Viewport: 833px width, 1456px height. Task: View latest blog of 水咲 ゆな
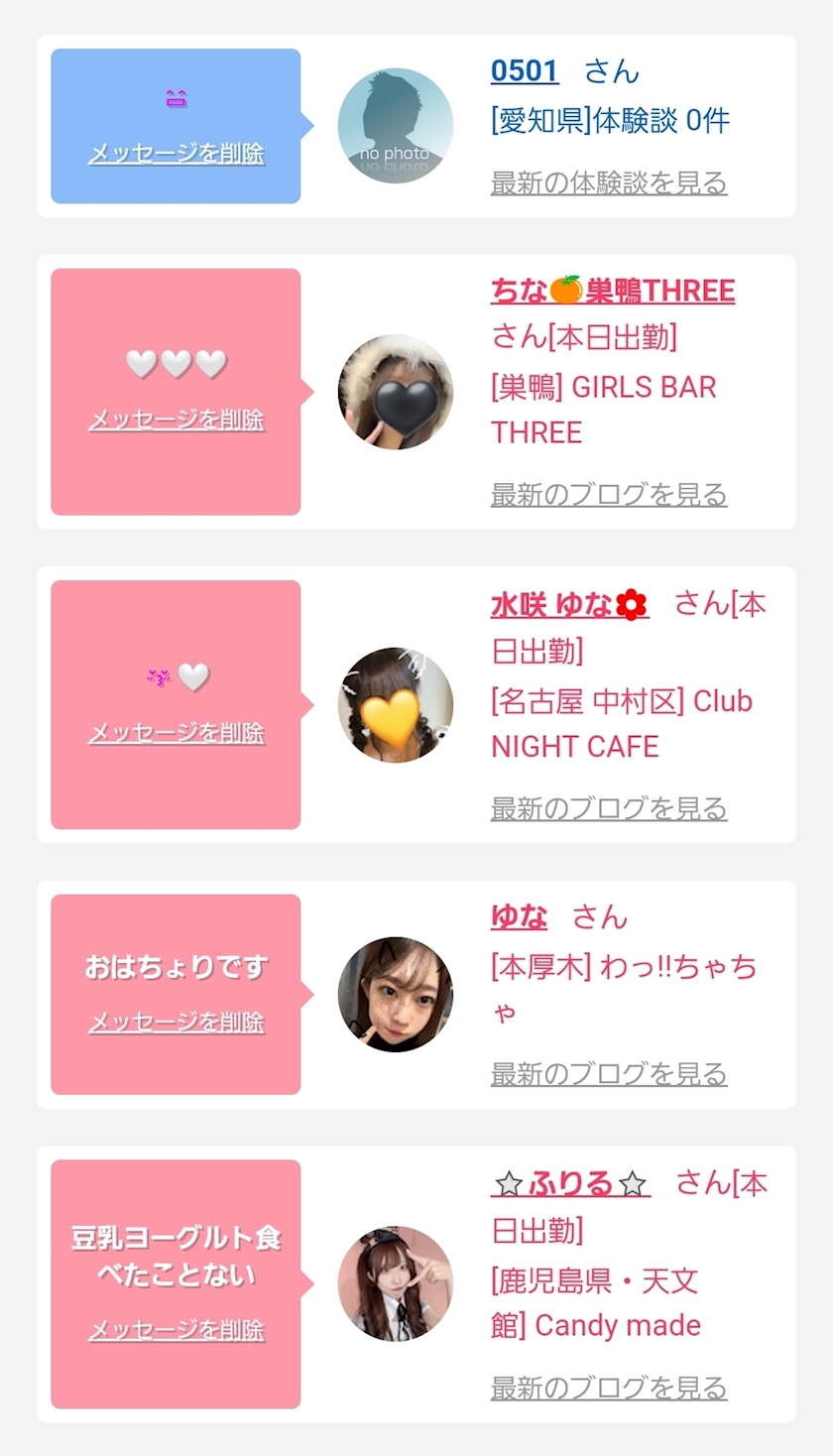pyautogui.click(x=609, y=808)
